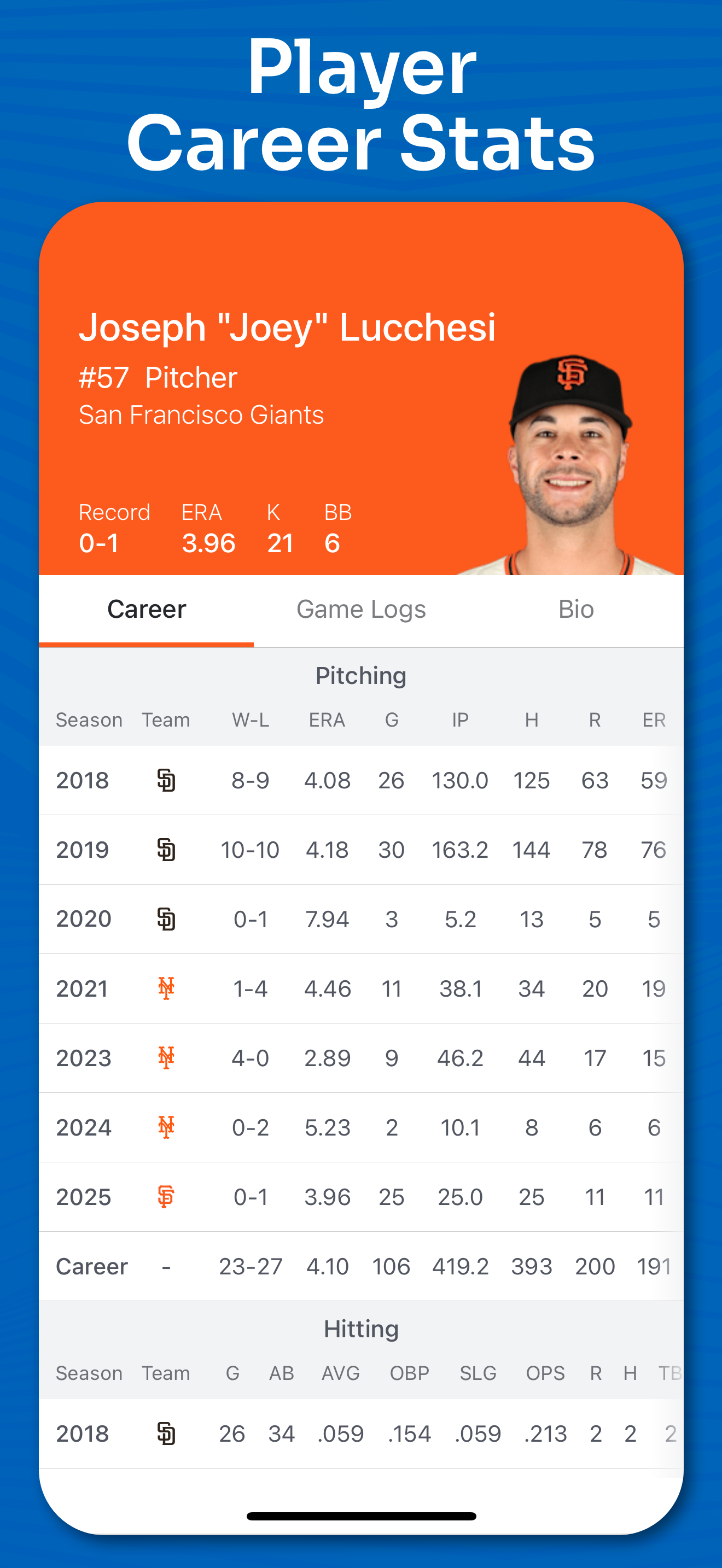
Task: Click the San Francisco Giants team name
Action: (x=201, y=414)
